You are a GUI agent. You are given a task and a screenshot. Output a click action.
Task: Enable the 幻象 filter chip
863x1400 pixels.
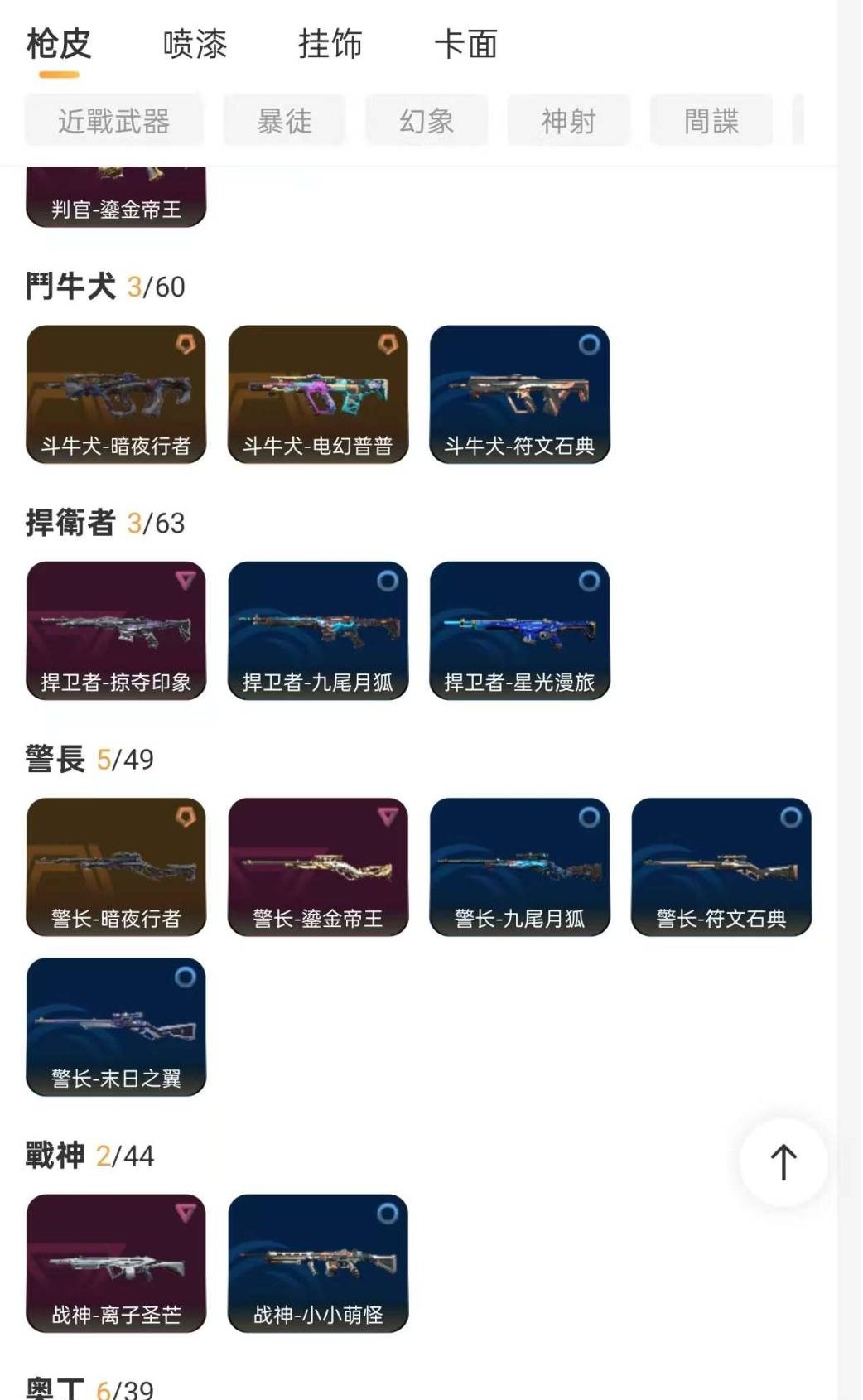pyautogui.click(x=426, y=120)
